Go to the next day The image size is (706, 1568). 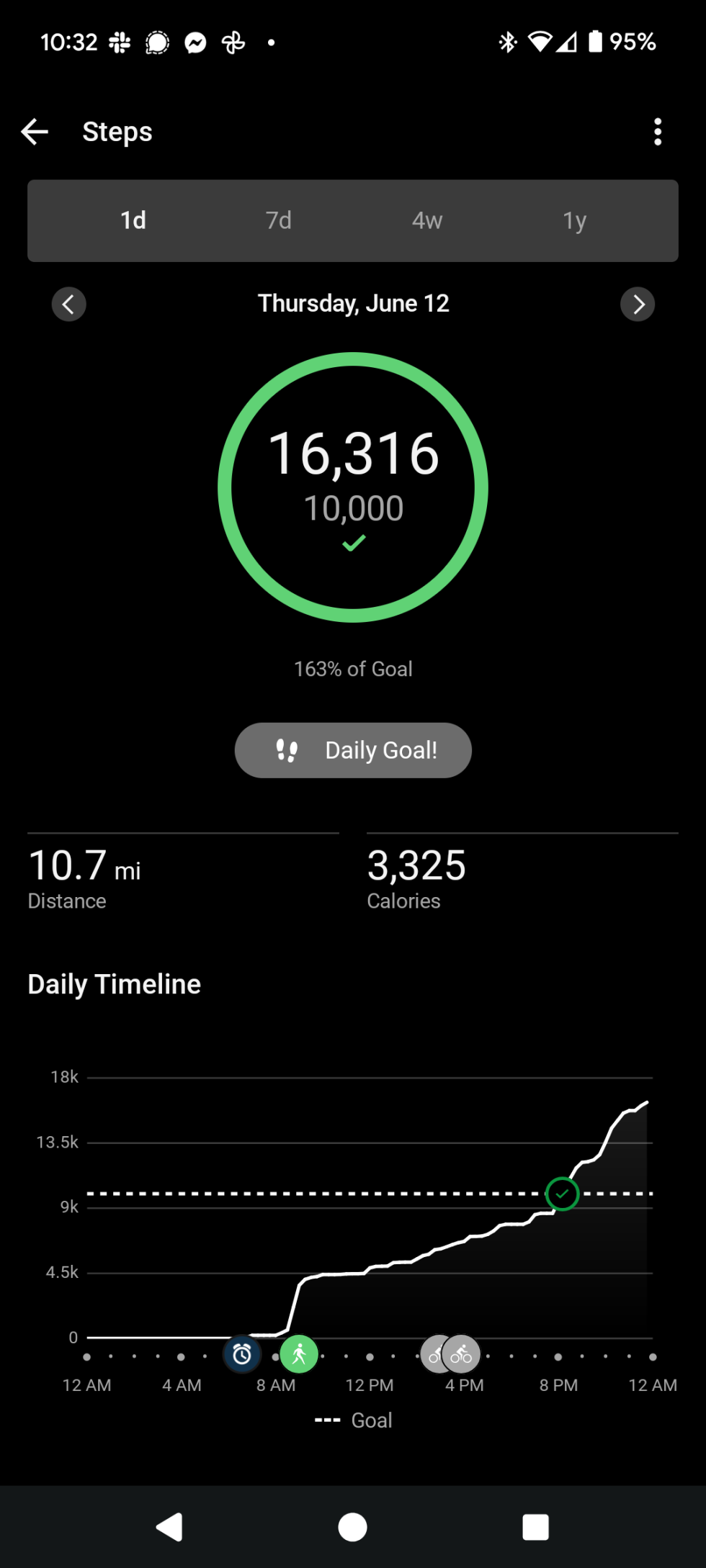638,304
